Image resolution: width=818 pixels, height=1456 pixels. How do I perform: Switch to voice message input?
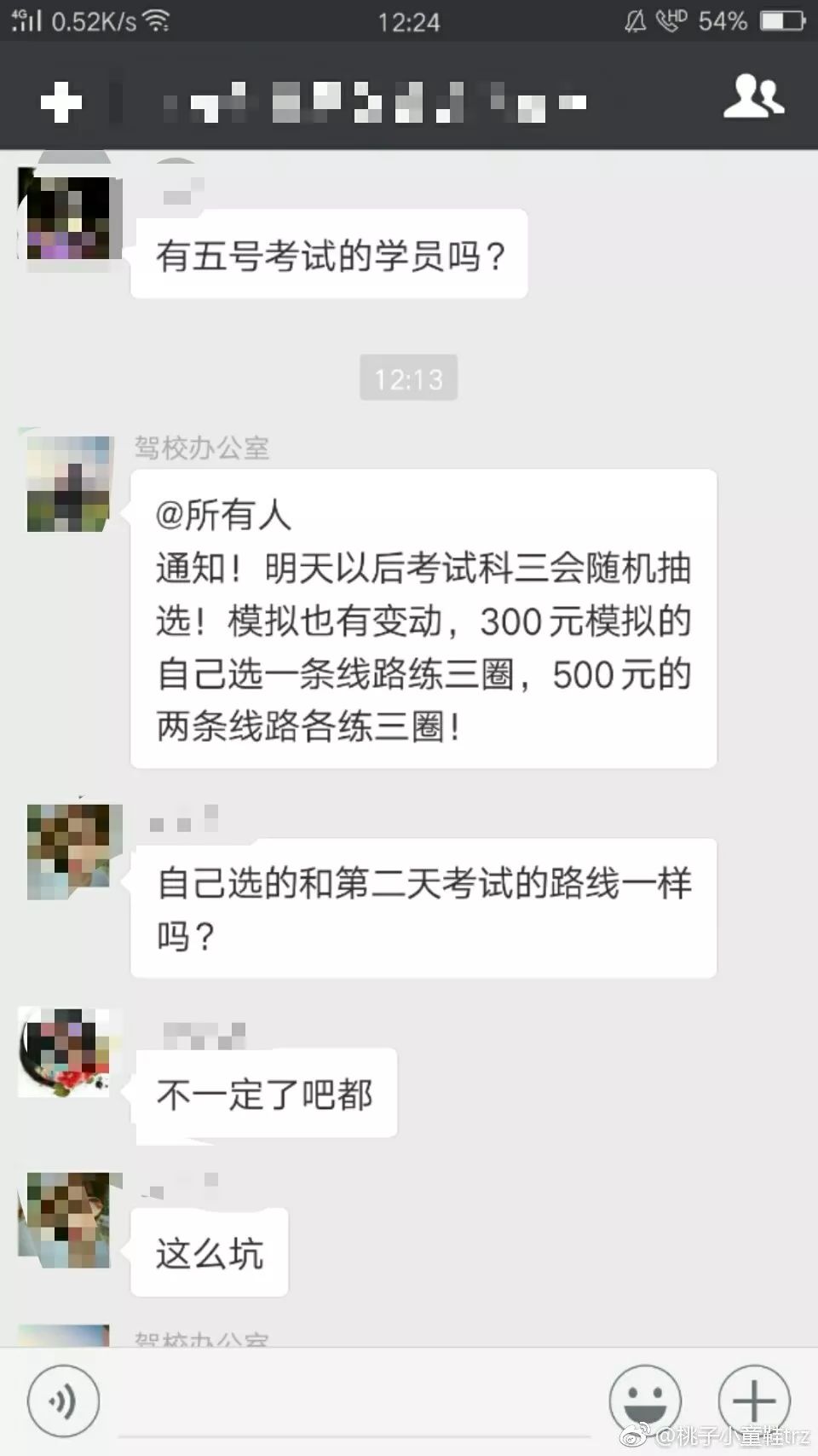tap(63, 1401)
